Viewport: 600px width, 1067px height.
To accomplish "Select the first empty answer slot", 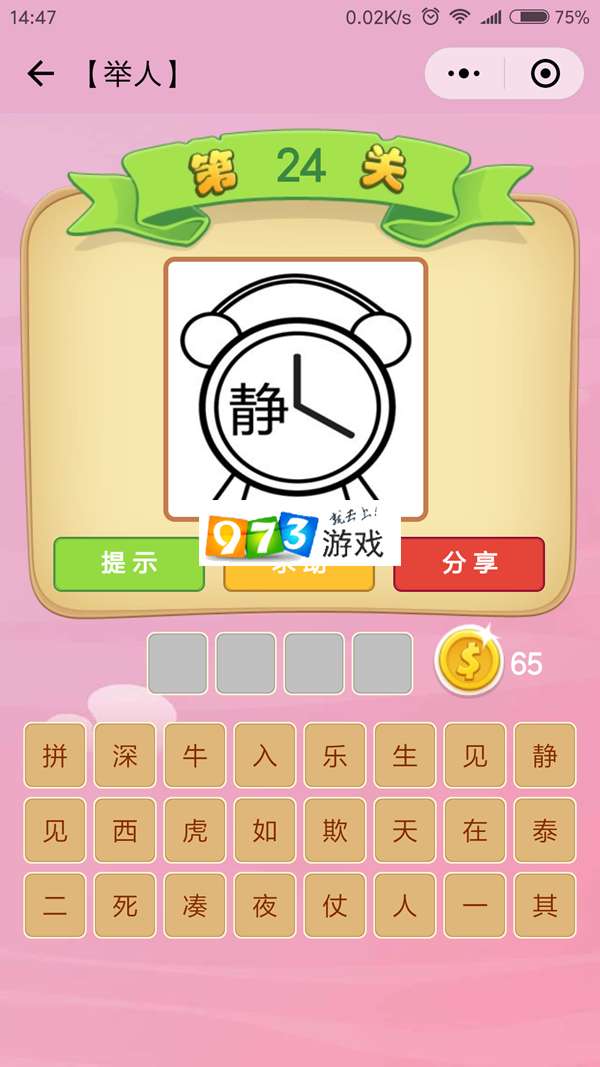I will coord(178,663).
